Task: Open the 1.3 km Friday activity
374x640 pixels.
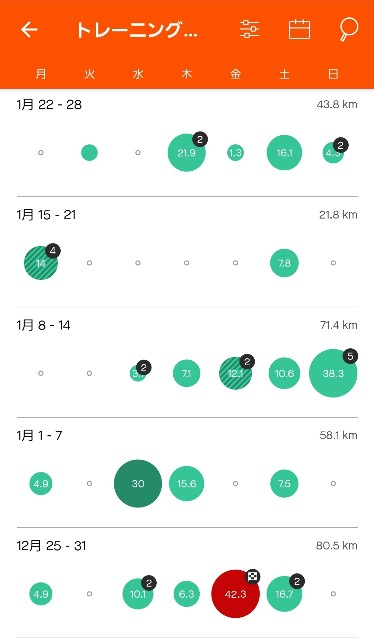Action: point(235,153)
